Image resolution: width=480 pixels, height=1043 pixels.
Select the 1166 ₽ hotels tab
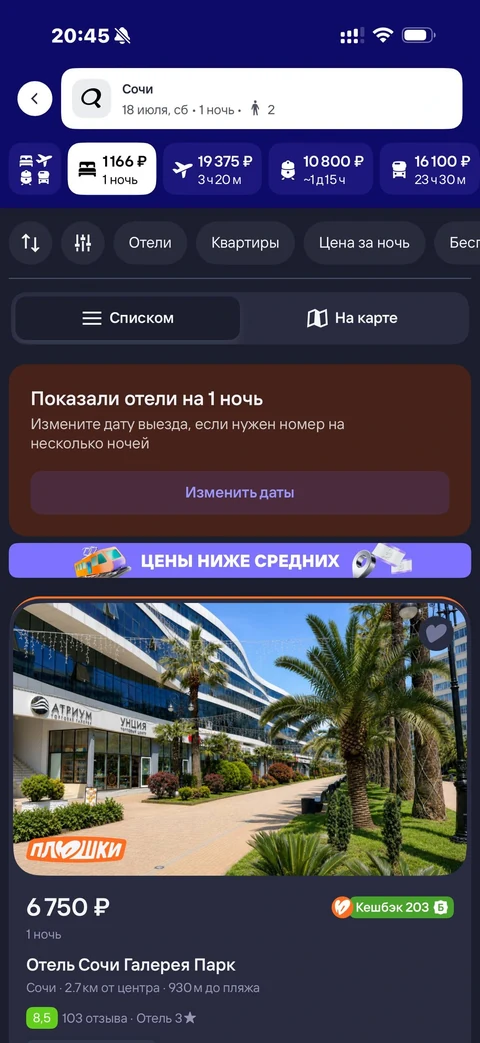point(112,169)
